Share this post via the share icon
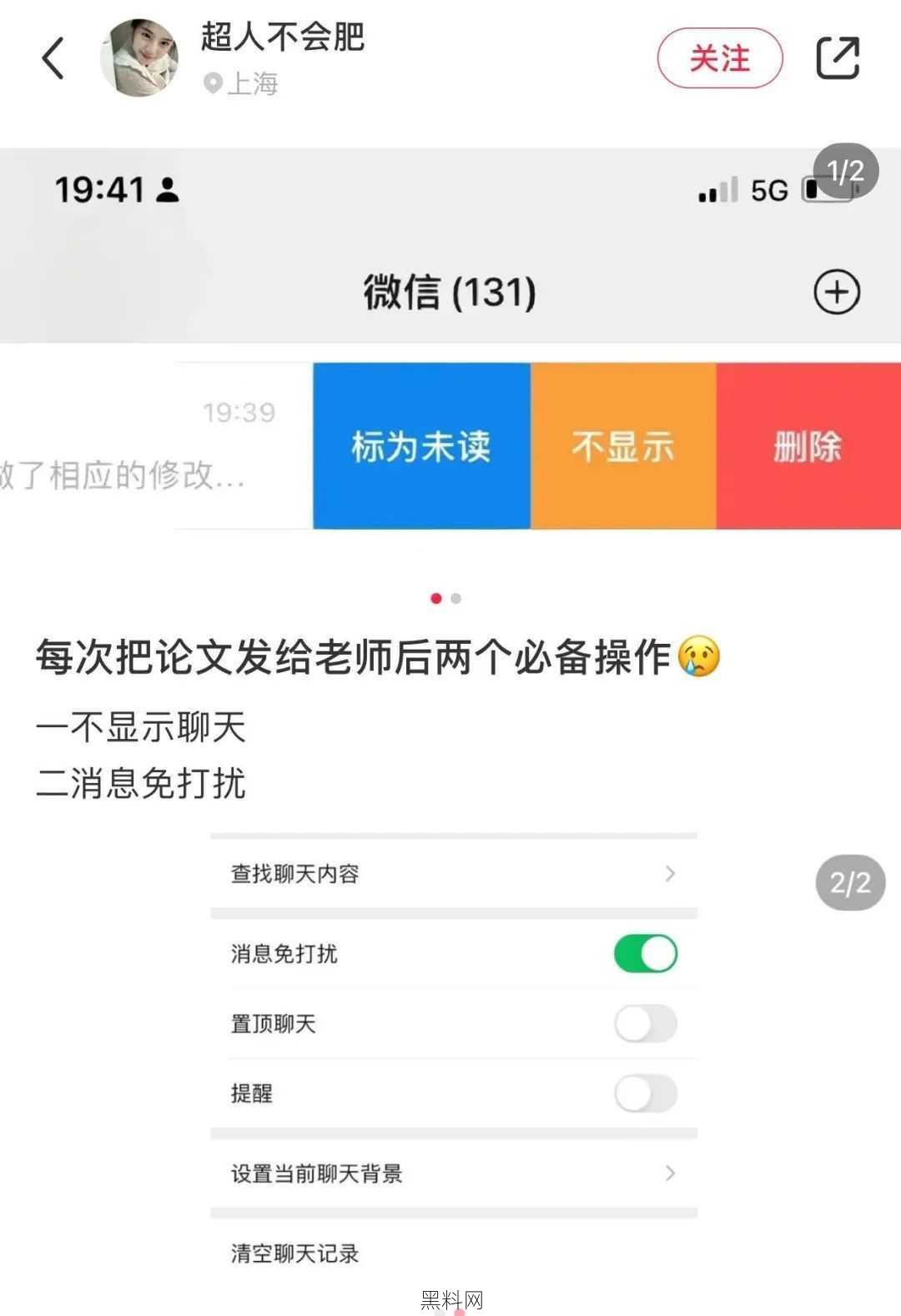 pos(837,58)
